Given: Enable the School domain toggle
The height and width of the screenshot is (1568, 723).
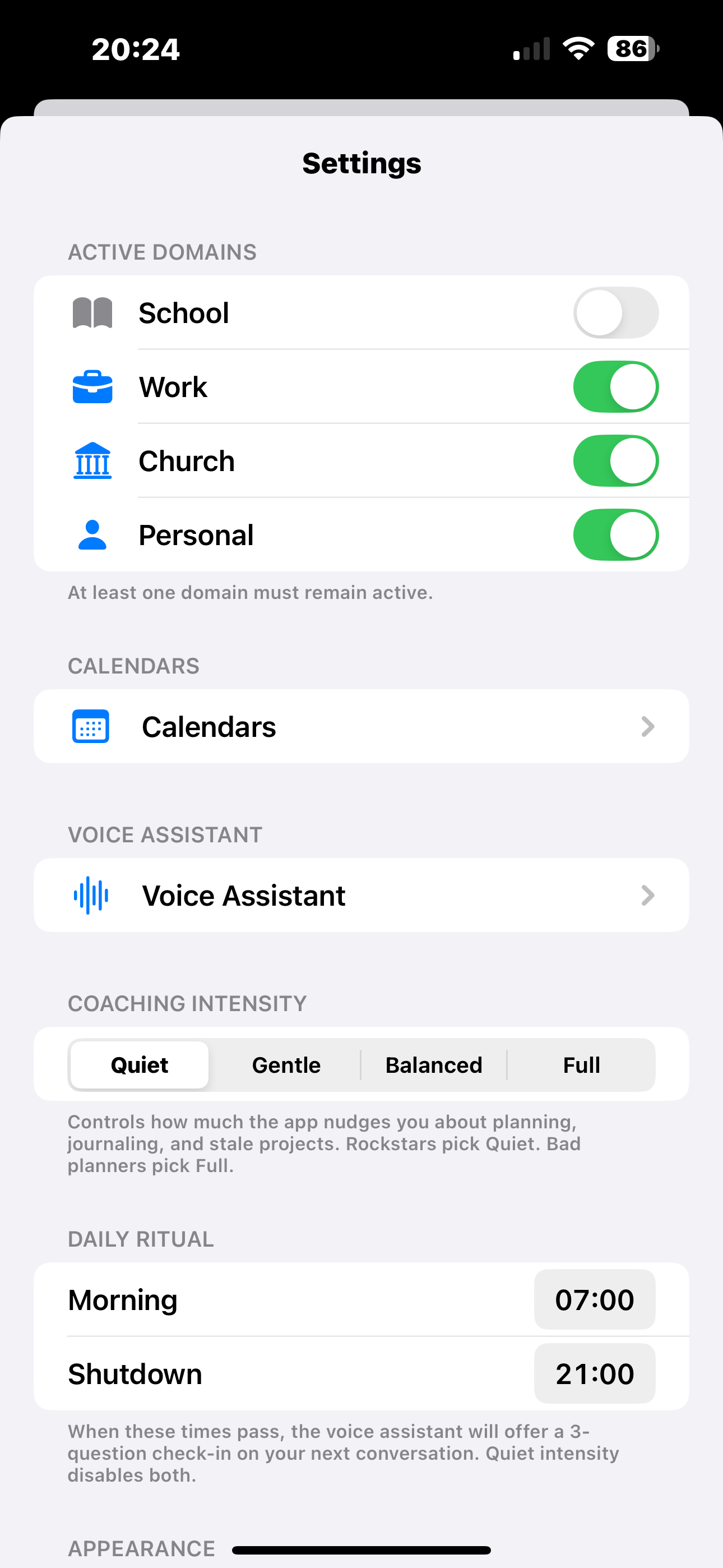Looking at the screenshot, I should pyautogui.click(x=616, y=312).
